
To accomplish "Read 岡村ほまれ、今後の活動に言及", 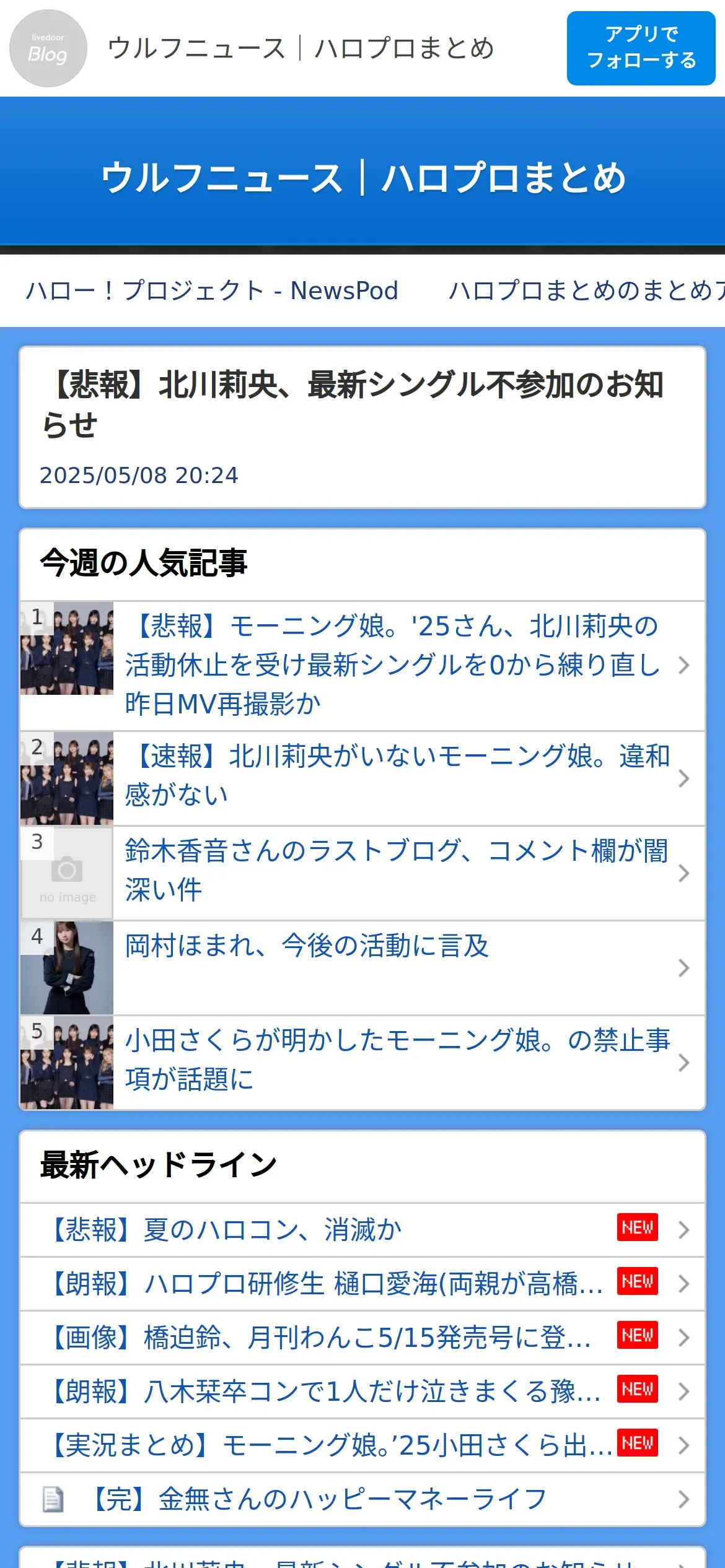I will pos(307,946).
